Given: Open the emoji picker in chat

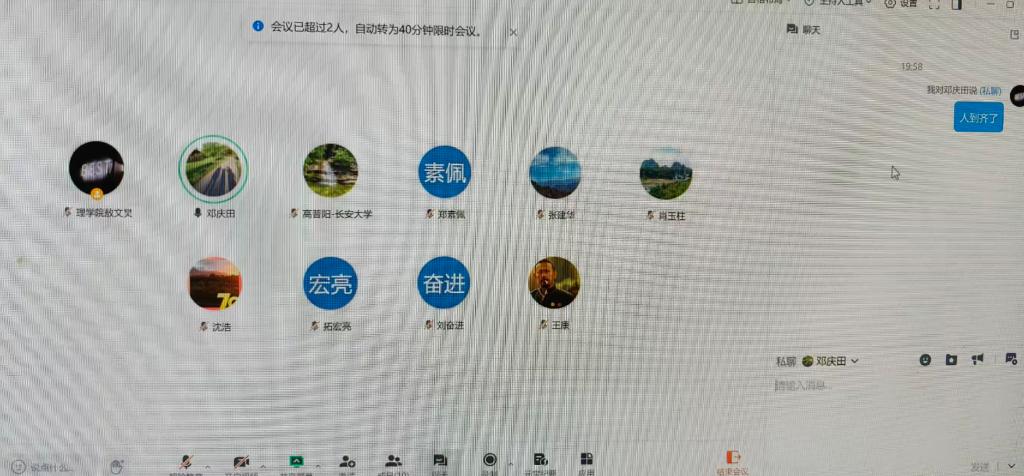Looking at the screenshot, I should pos(925,359).
